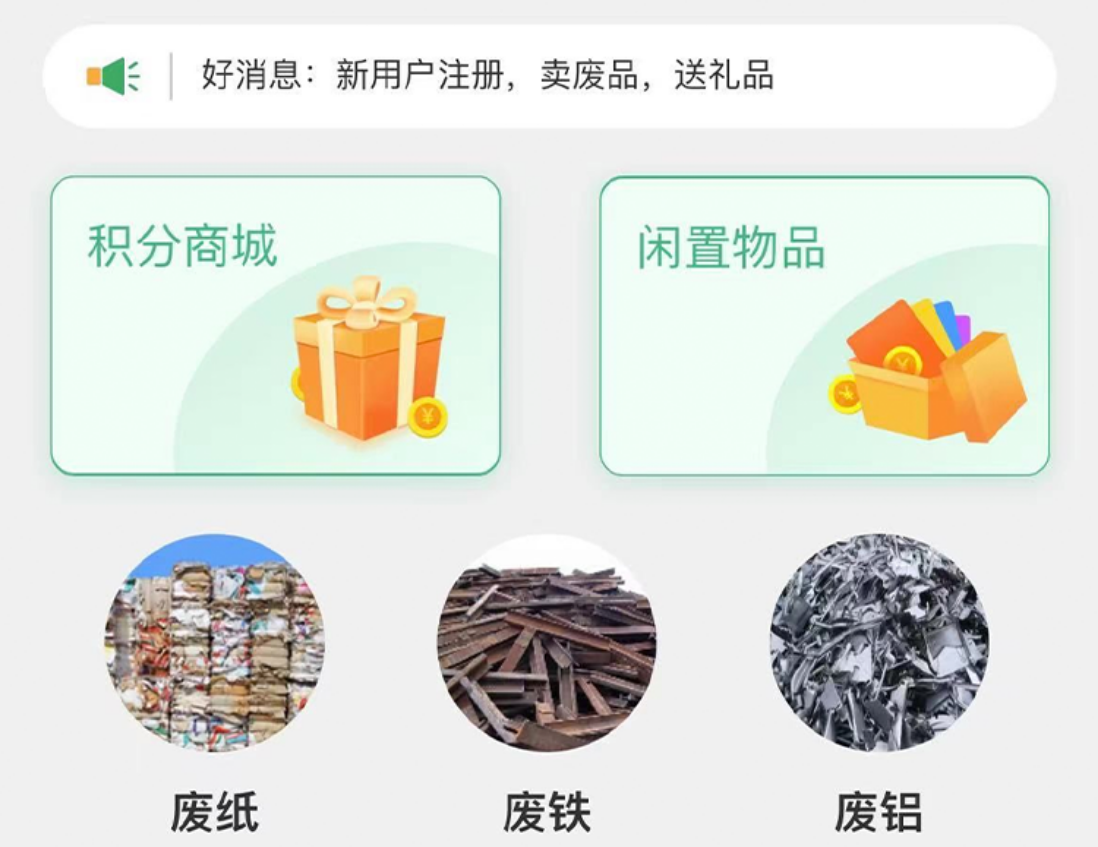Open the 闲置物品 idle items card
This screenshot has width=1098, height=847.
click(824, 325)
